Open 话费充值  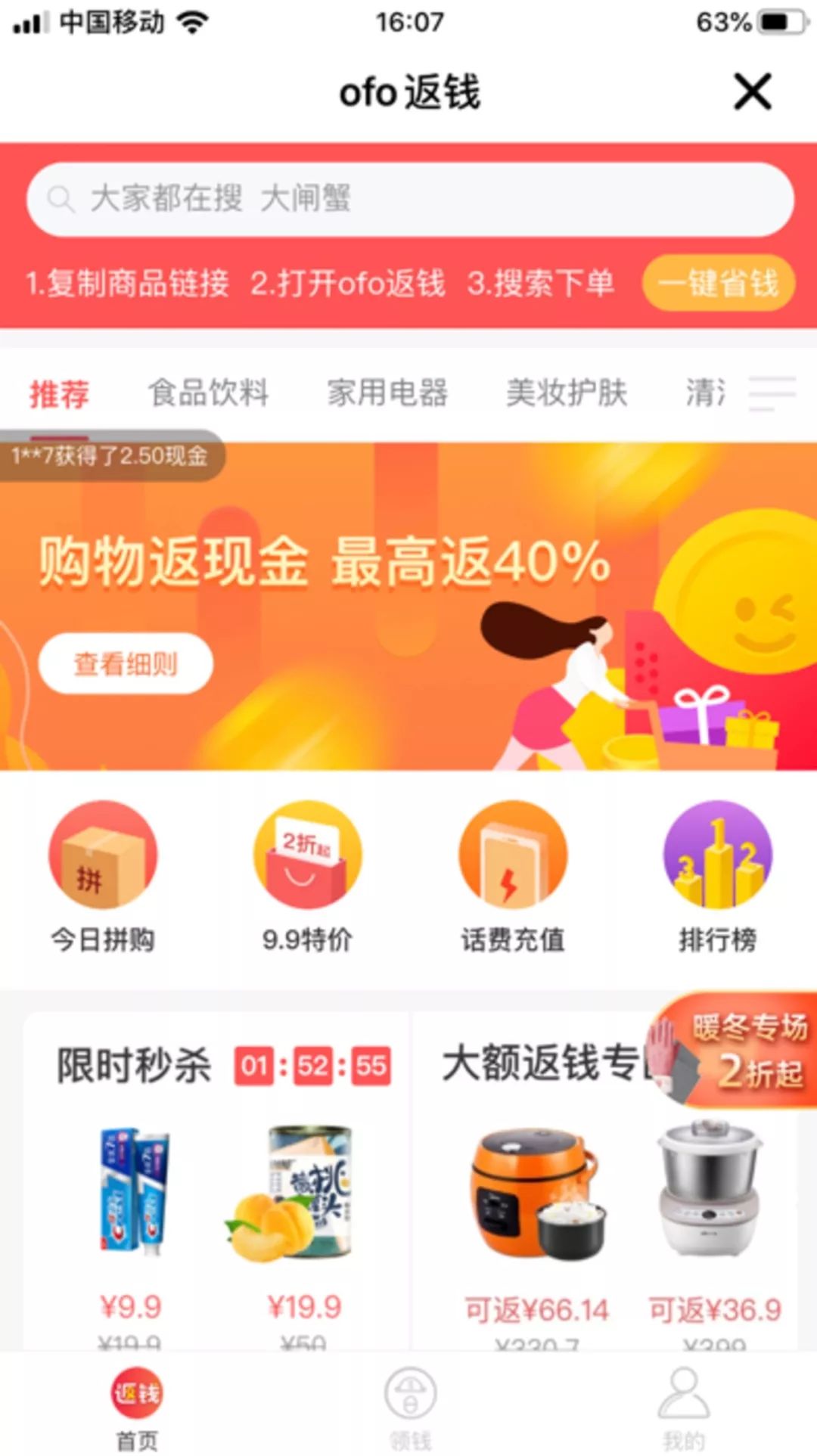click(x=513, y=877)
